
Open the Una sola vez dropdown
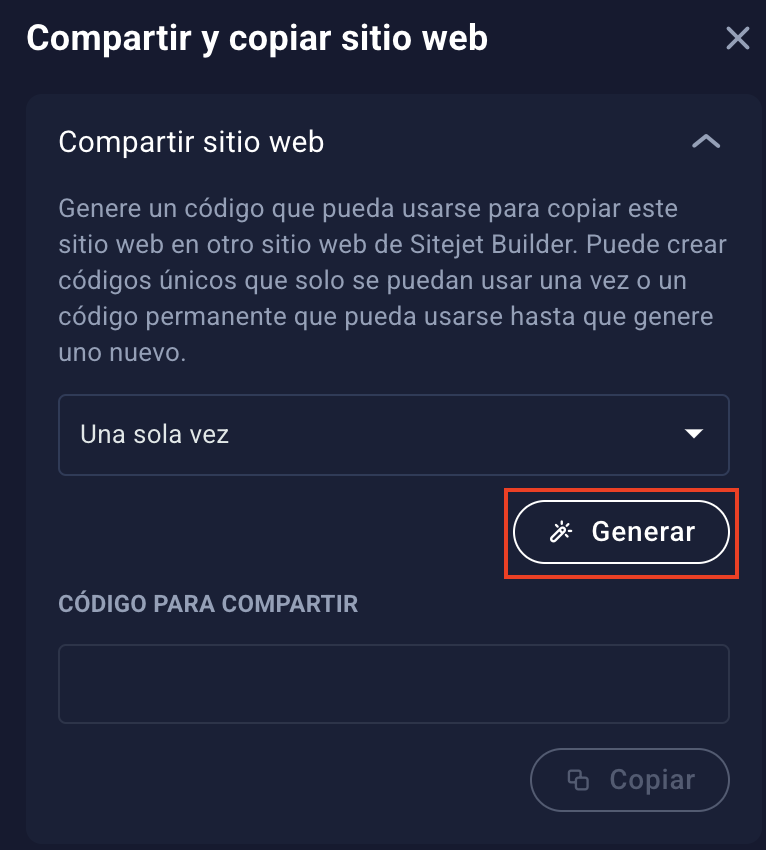pos(393,434)
